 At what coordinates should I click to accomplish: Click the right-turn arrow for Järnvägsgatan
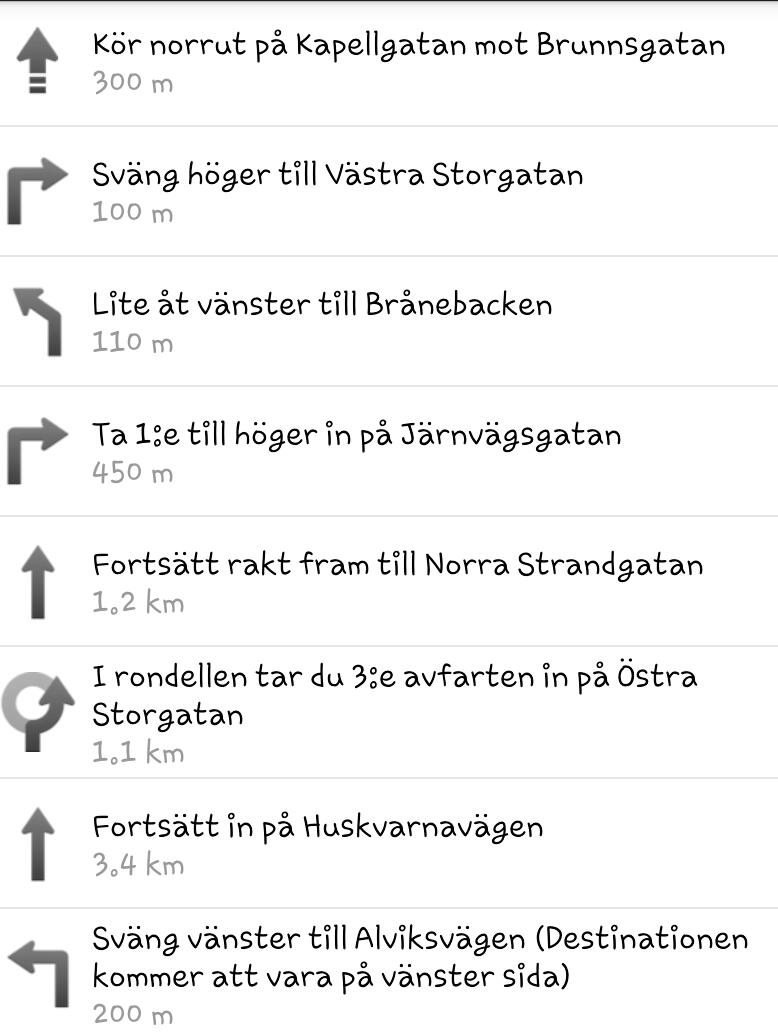point(38,450)
